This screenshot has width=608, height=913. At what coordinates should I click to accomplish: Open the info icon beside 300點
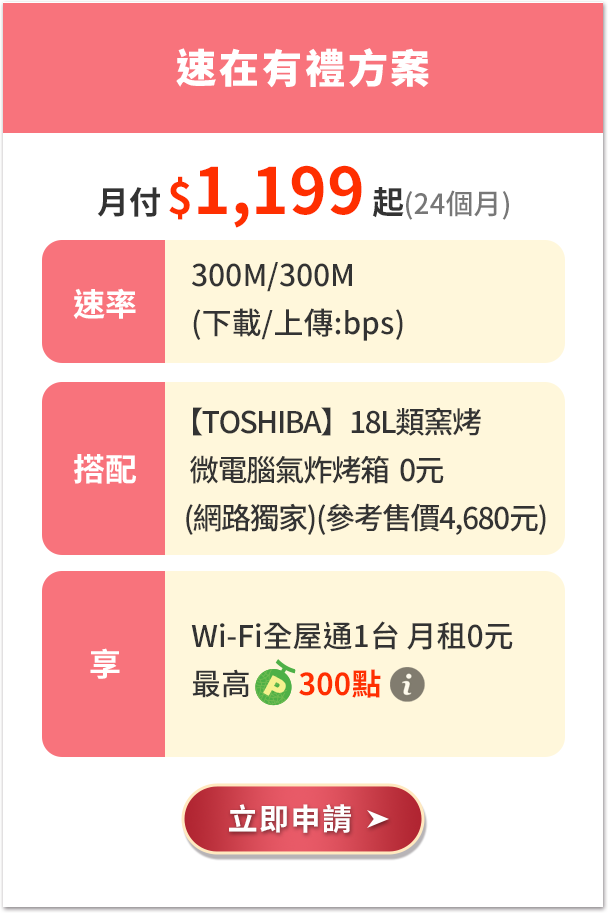click(x=407, y=685)
